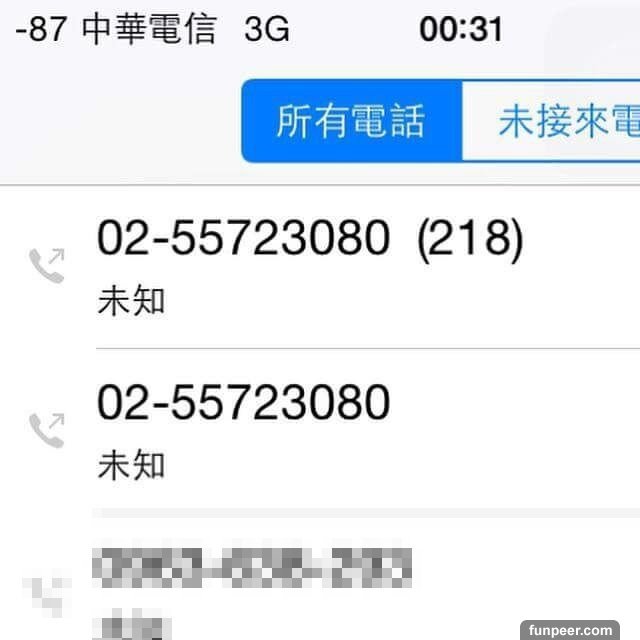Viewport: 640px width, 640px height.
Task: Switch to the 未接來電 tab
Action: pyautogui.click(x=560, y=121)
